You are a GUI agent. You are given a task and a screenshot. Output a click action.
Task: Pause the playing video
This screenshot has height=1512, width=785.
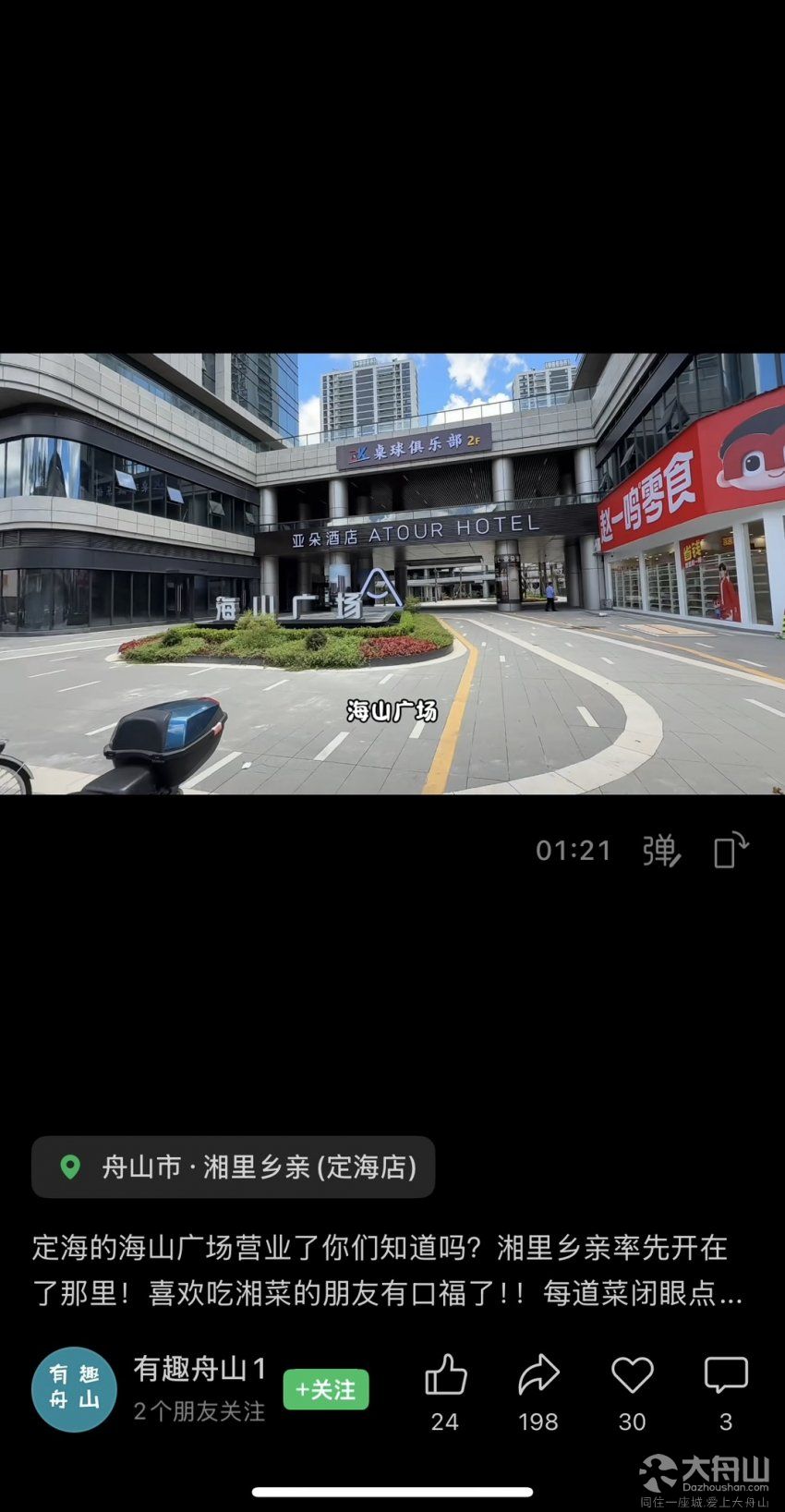[x=392, y=573]
